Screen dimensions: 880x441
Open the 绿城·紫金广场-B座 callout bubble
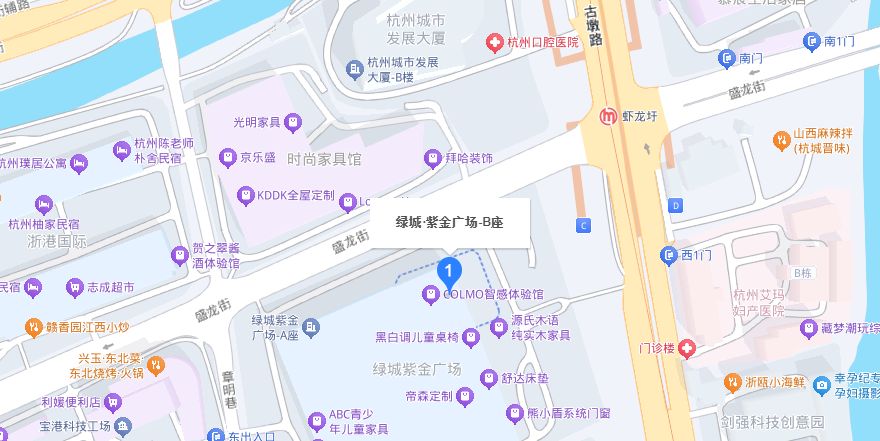[449, 221]
